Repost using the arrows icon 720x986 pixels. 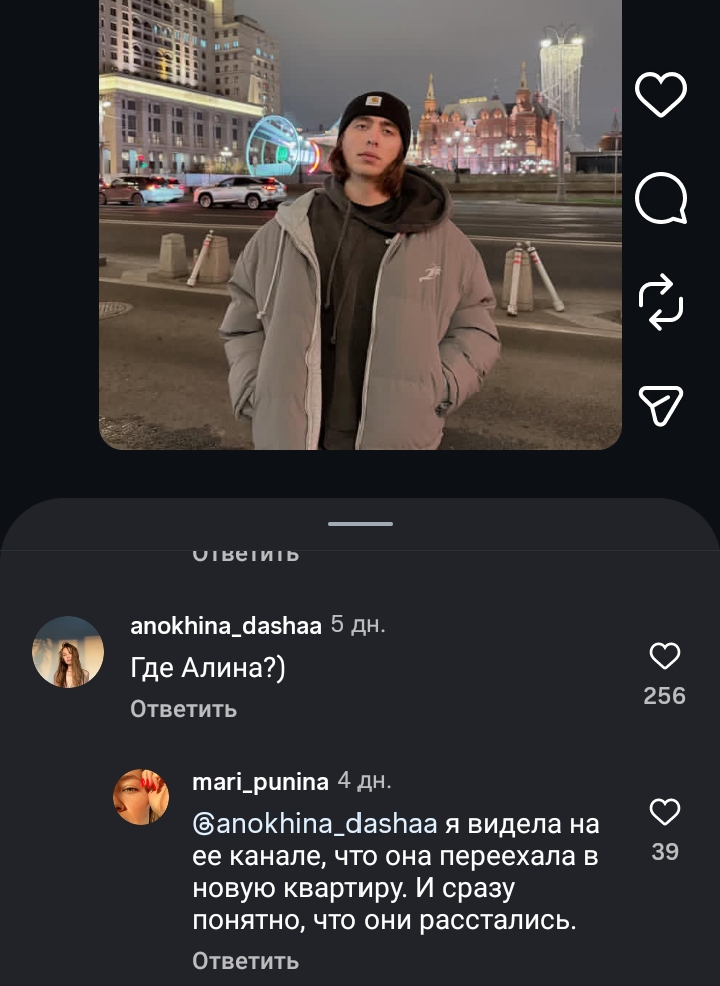click(661, 303)
